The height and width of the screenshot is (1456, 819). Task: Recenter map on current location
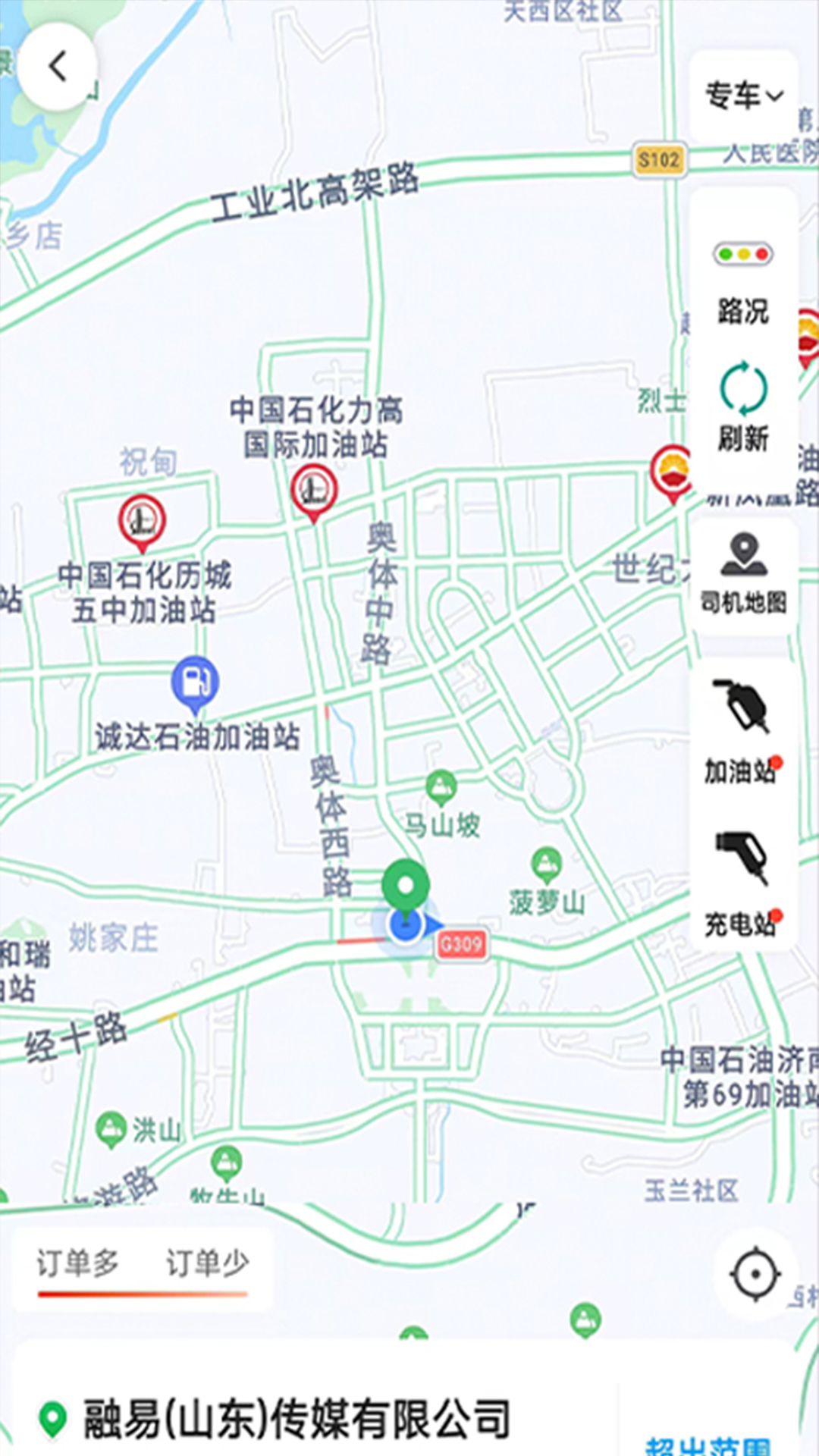click(x=755, y=1274)
